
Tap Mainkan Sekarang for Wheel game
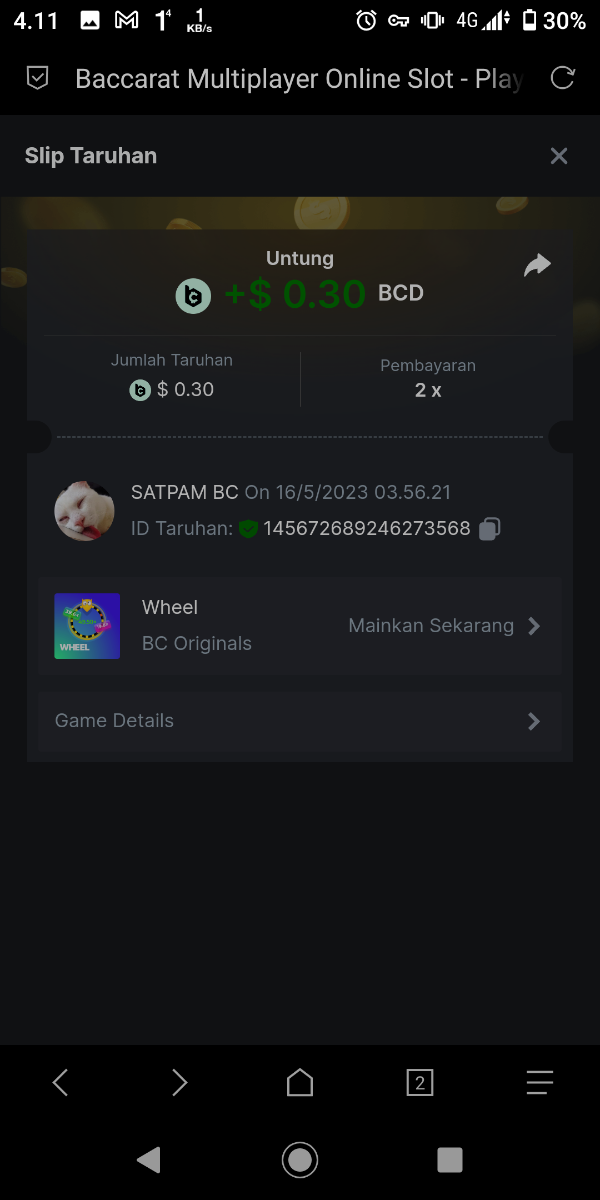click(x=444, y=626)
